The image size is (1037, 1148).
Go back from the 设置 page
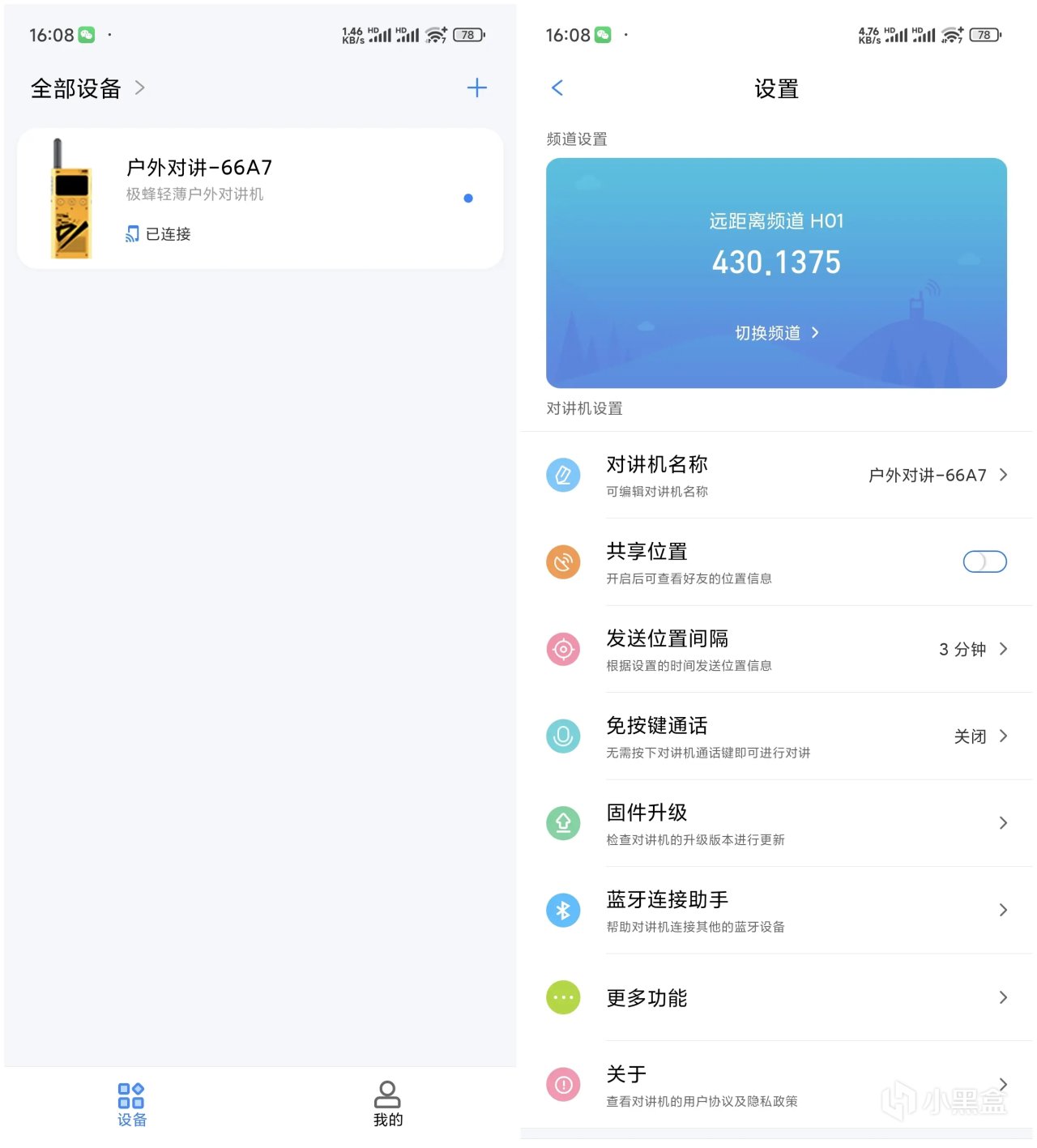[x=557, y=87]
